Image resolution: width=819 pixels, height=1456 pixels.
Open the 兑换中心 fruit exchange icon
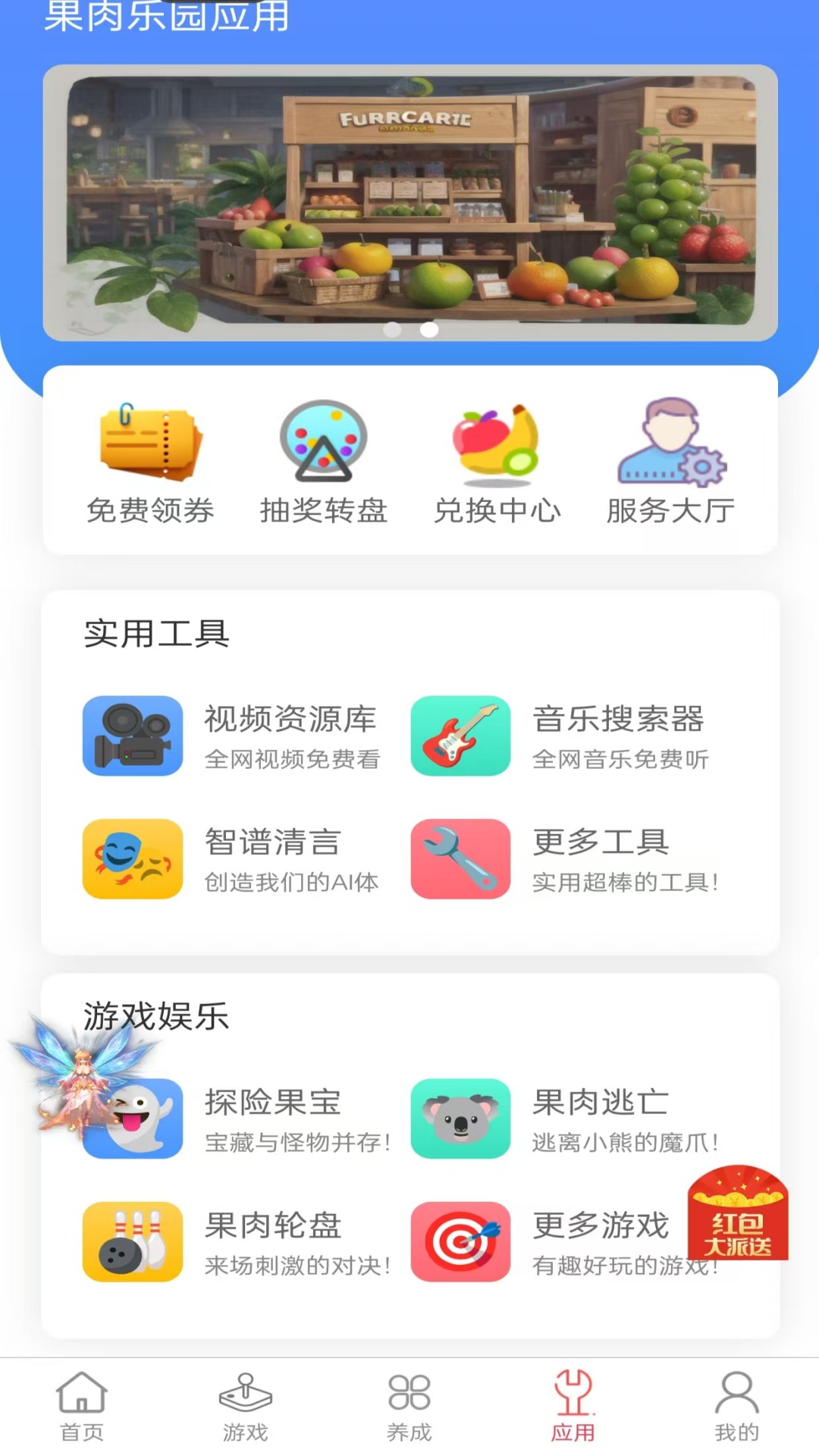[497, 444]
